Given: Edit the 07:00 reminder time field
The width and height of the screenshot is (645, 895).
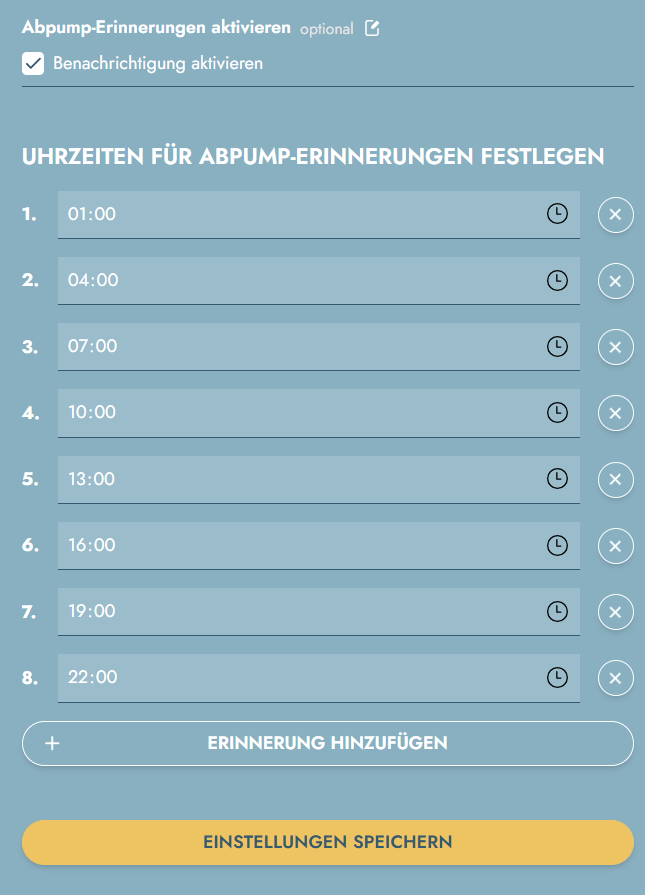Looking at the screenshot, I should (300, 347).
